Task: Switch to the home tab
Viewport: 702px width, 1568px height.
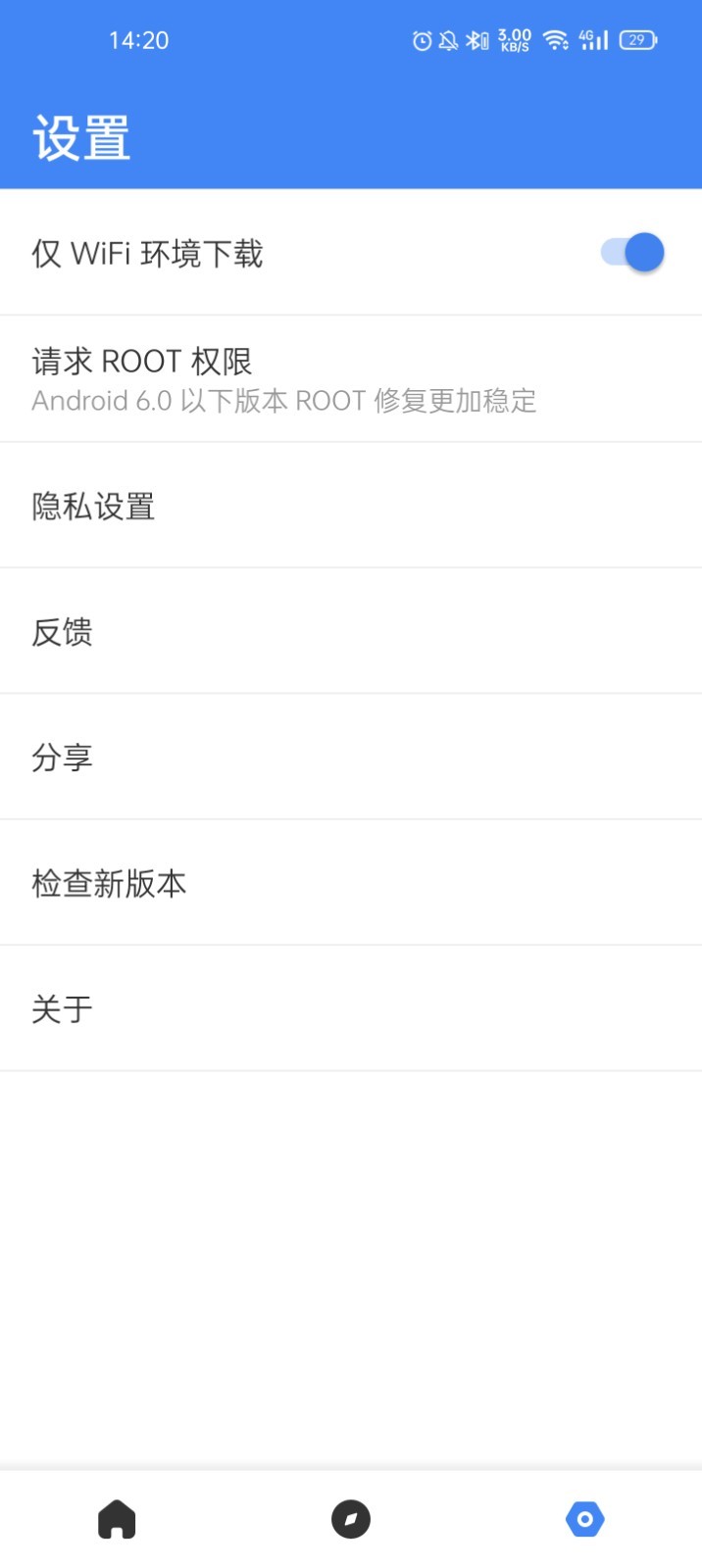Action: point(117,1519)
